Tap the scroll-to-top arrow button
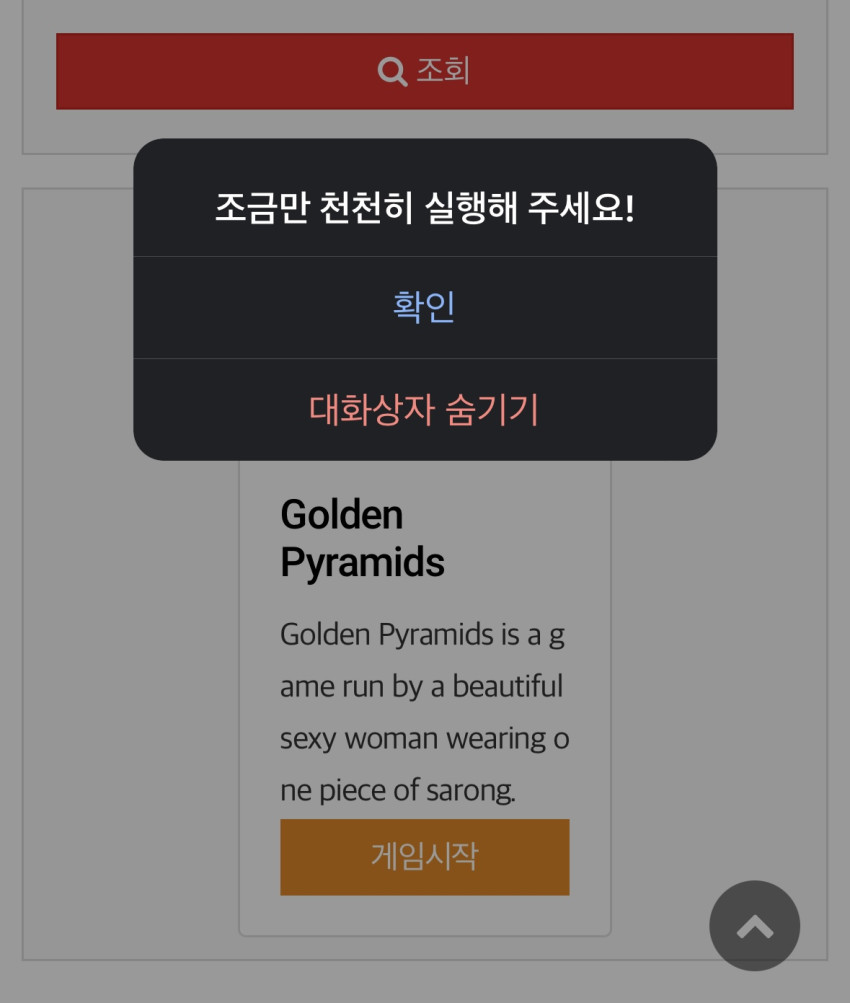850x1003 pixels. point(754,926)
